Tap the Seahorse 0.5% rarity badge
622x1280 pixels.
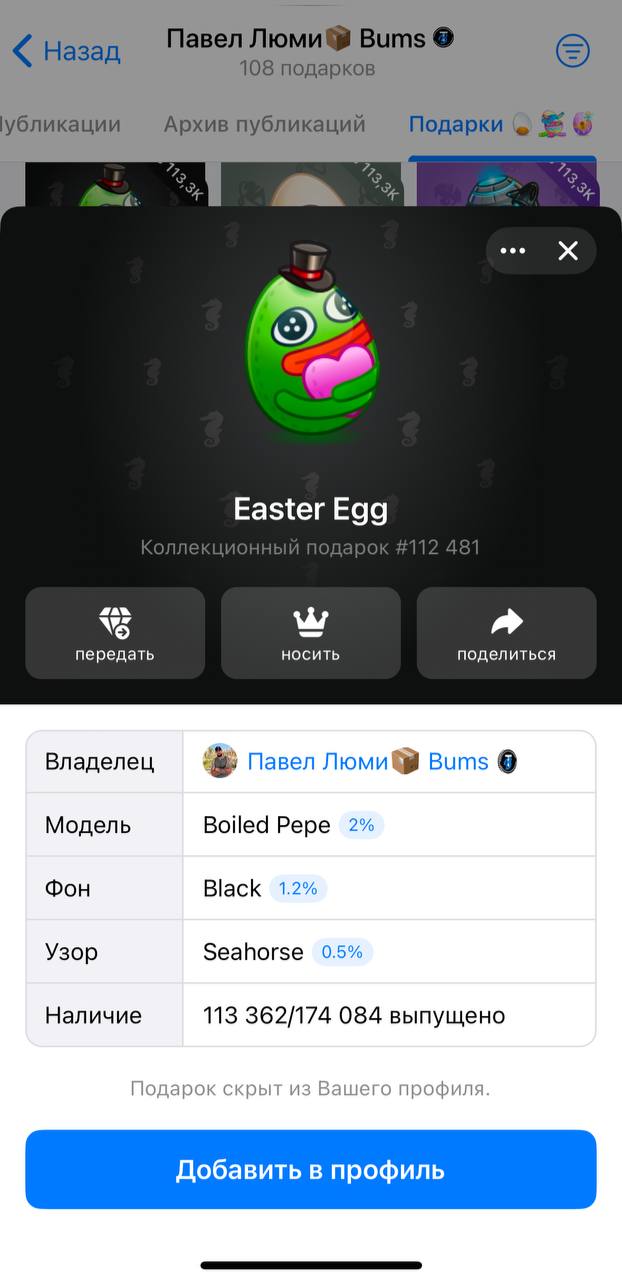[x=342, y=952]
